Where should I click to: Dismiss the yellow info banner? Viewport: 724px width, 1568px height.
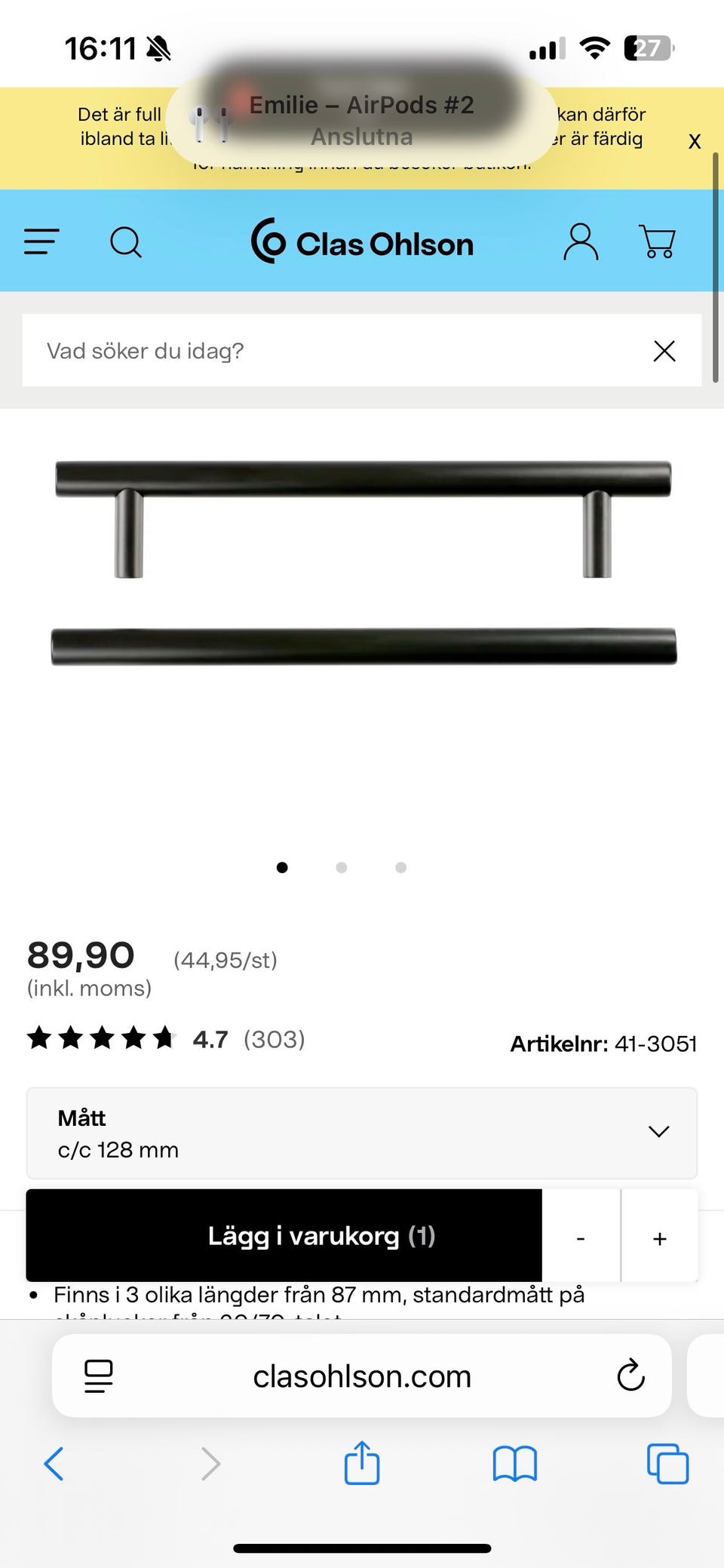pos(695,141)
